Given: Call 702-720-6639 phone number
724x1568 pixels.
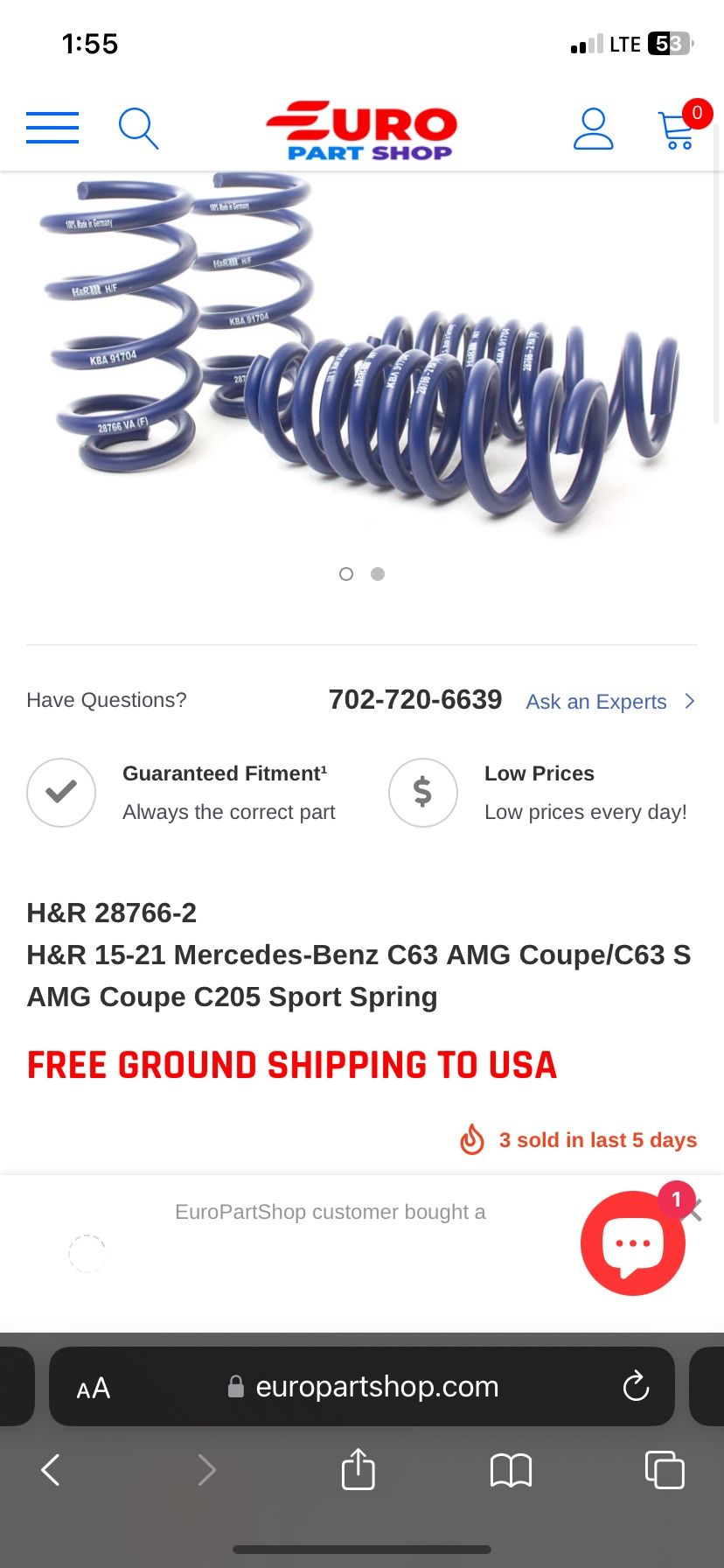Looking at the screenshot, I should [x=415, y=700].
